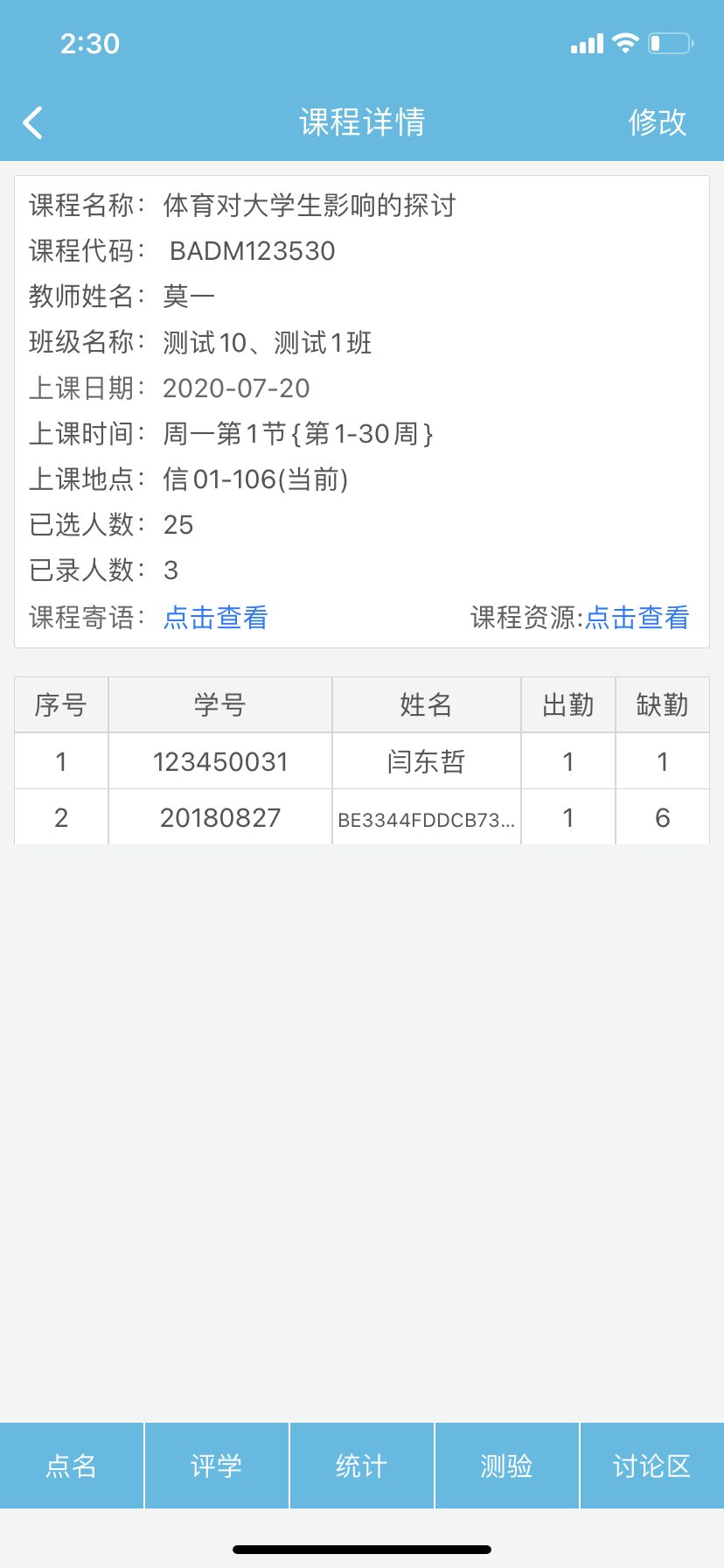View statistics via 统计 button
This screenshot has height=1568, width=724.
click(361, 1466)
